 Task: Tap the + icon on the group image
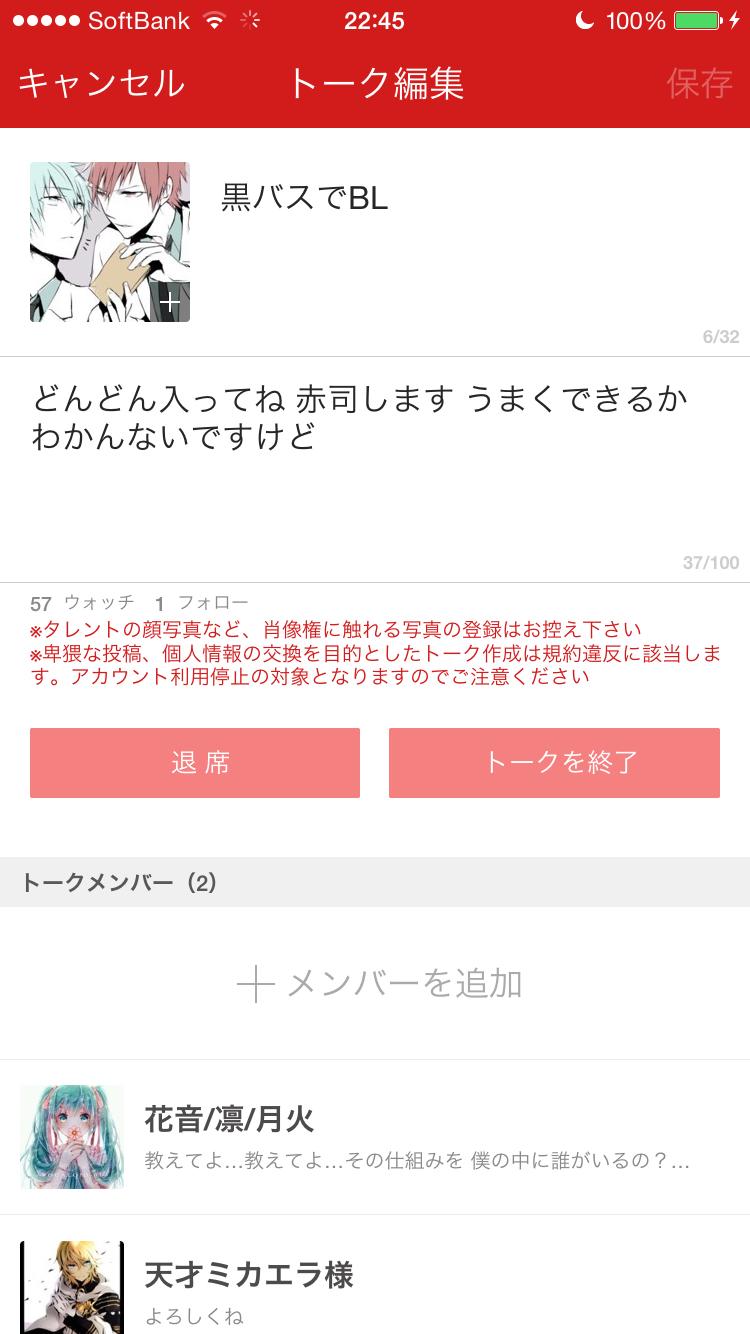click(x=170, y=300)
